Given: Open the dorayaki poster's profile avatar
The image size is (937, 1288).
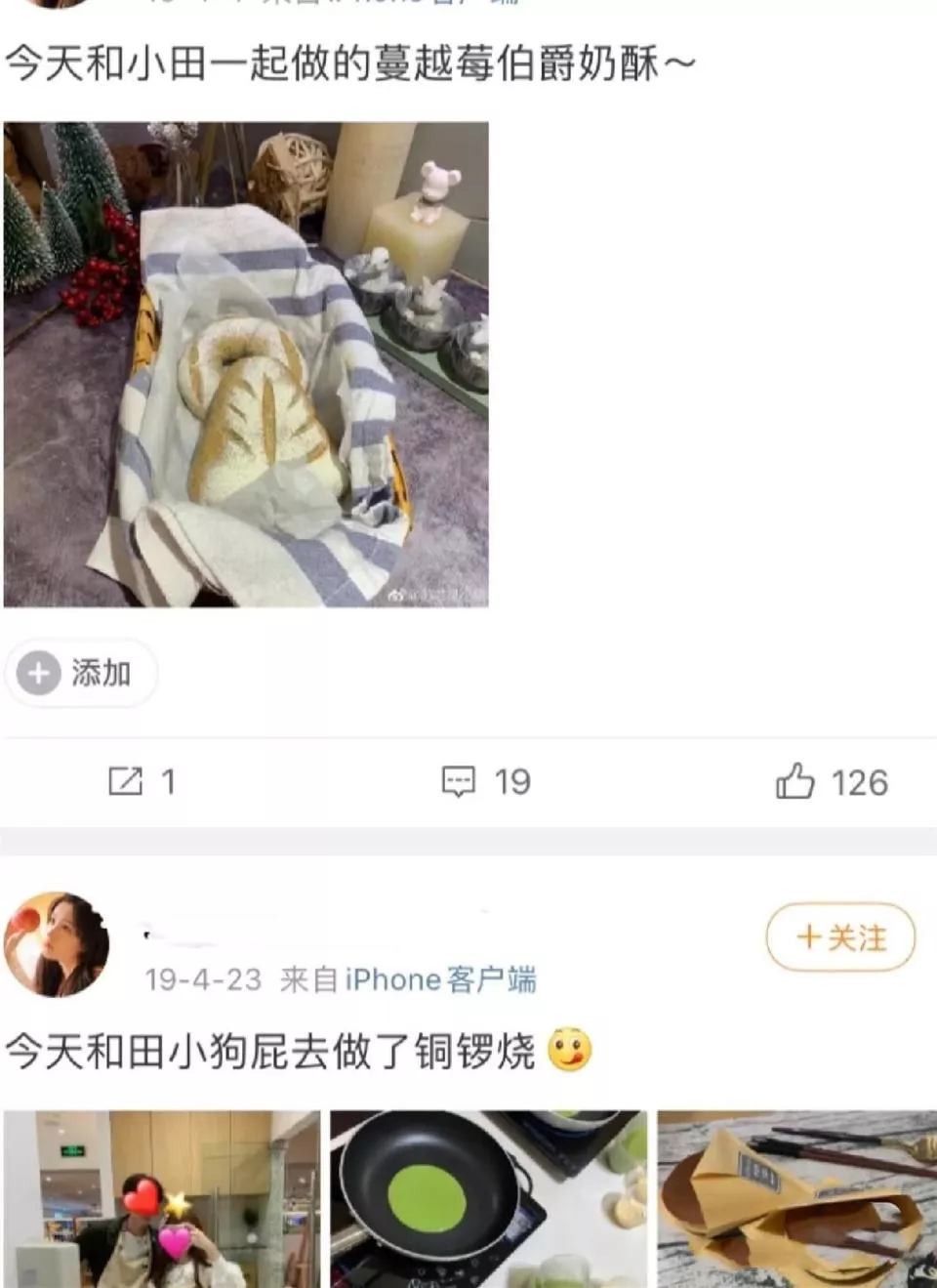Looking at the screenshot, I should 57,944.
